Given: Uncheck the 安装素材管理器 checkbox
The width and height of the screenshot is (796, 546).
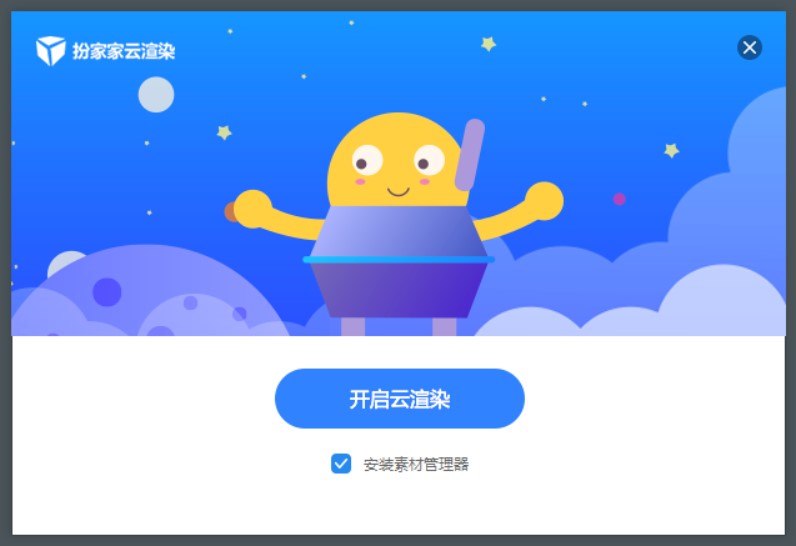Looking at the screenshot, I should 341,463.
